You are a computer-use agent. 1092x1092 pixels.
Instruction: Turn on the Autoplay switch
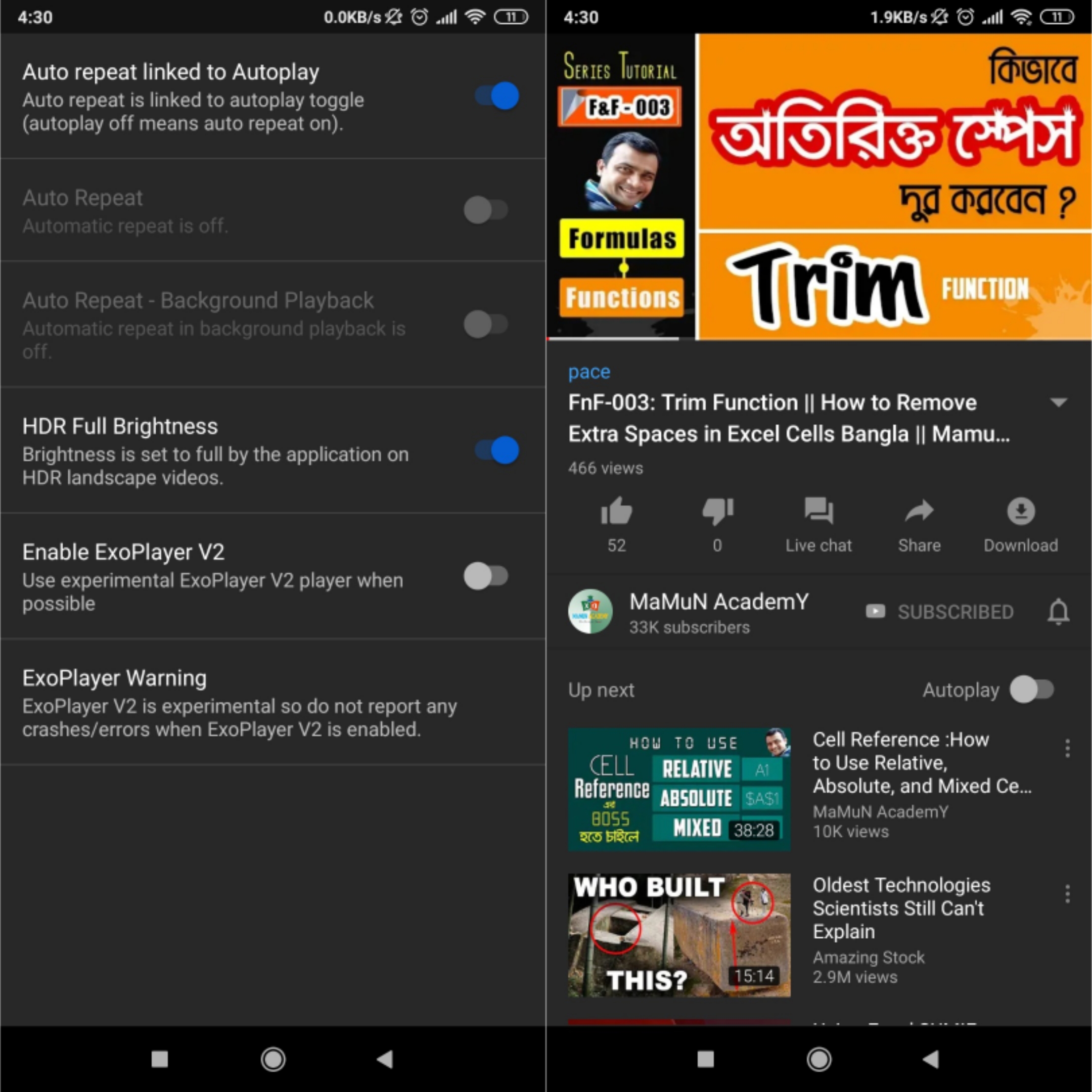[1032, 690]
